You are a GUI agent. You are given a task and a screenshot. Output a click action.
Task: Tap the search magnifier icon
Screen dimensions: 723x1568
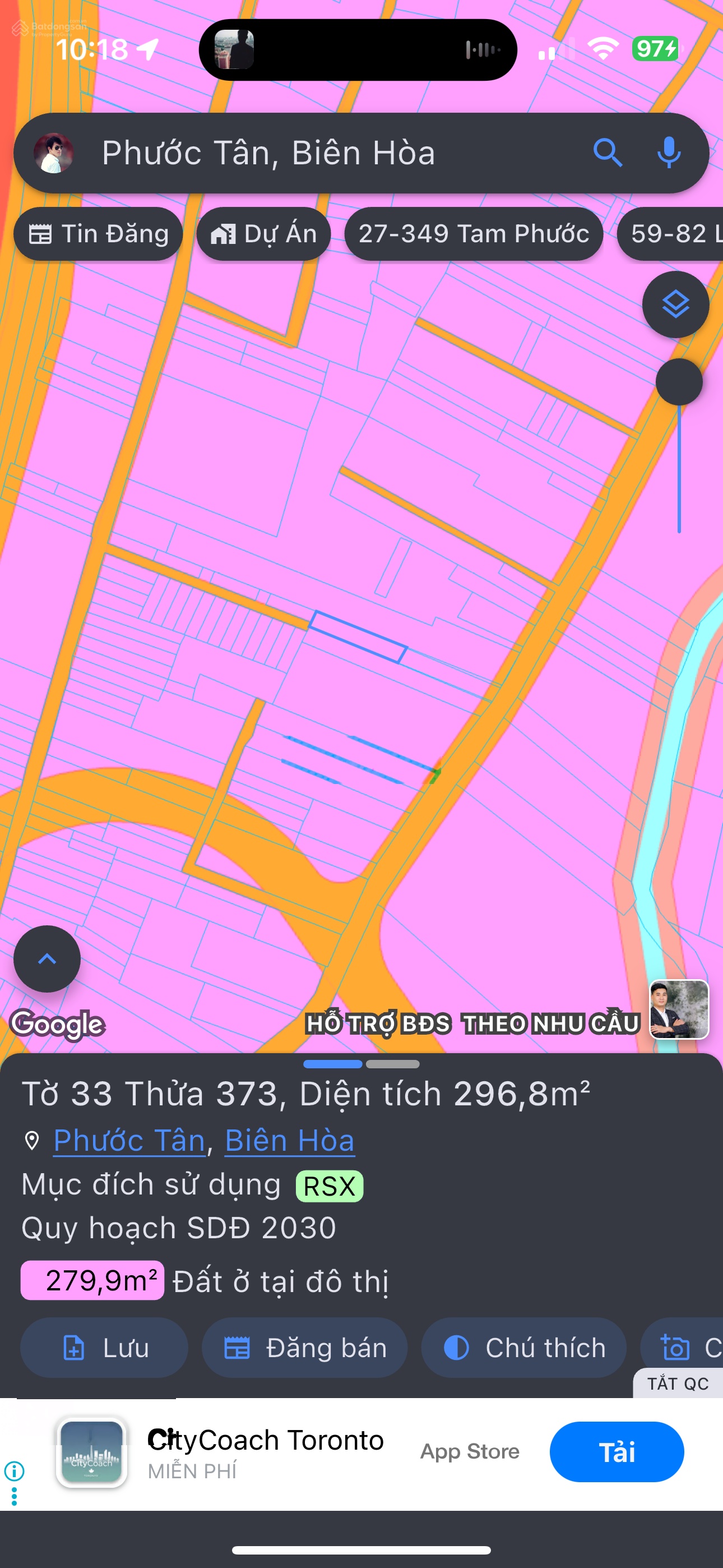click(x=608, y=153)
